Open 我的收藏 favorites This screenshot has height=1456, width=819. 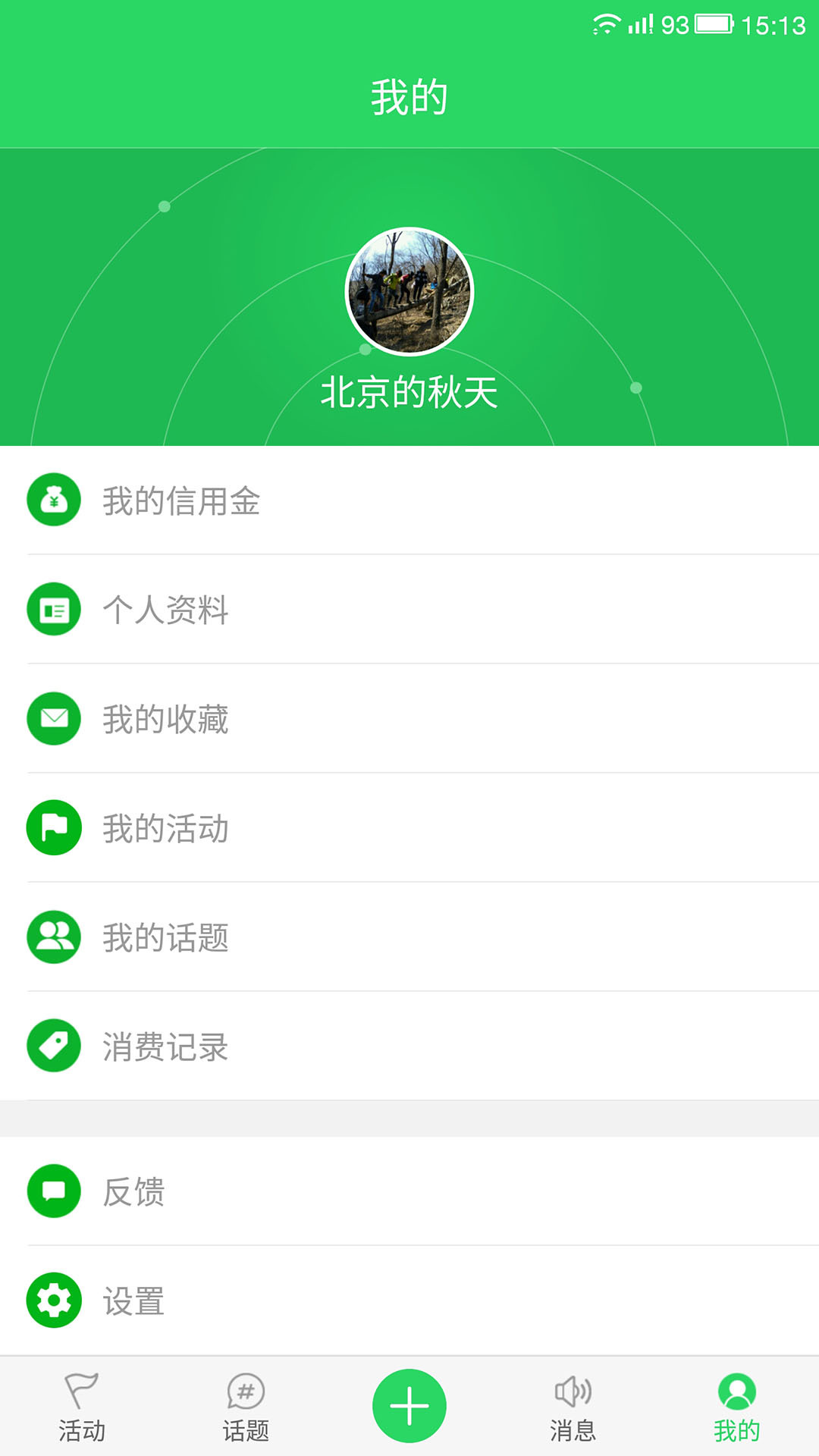pos(409,719)
